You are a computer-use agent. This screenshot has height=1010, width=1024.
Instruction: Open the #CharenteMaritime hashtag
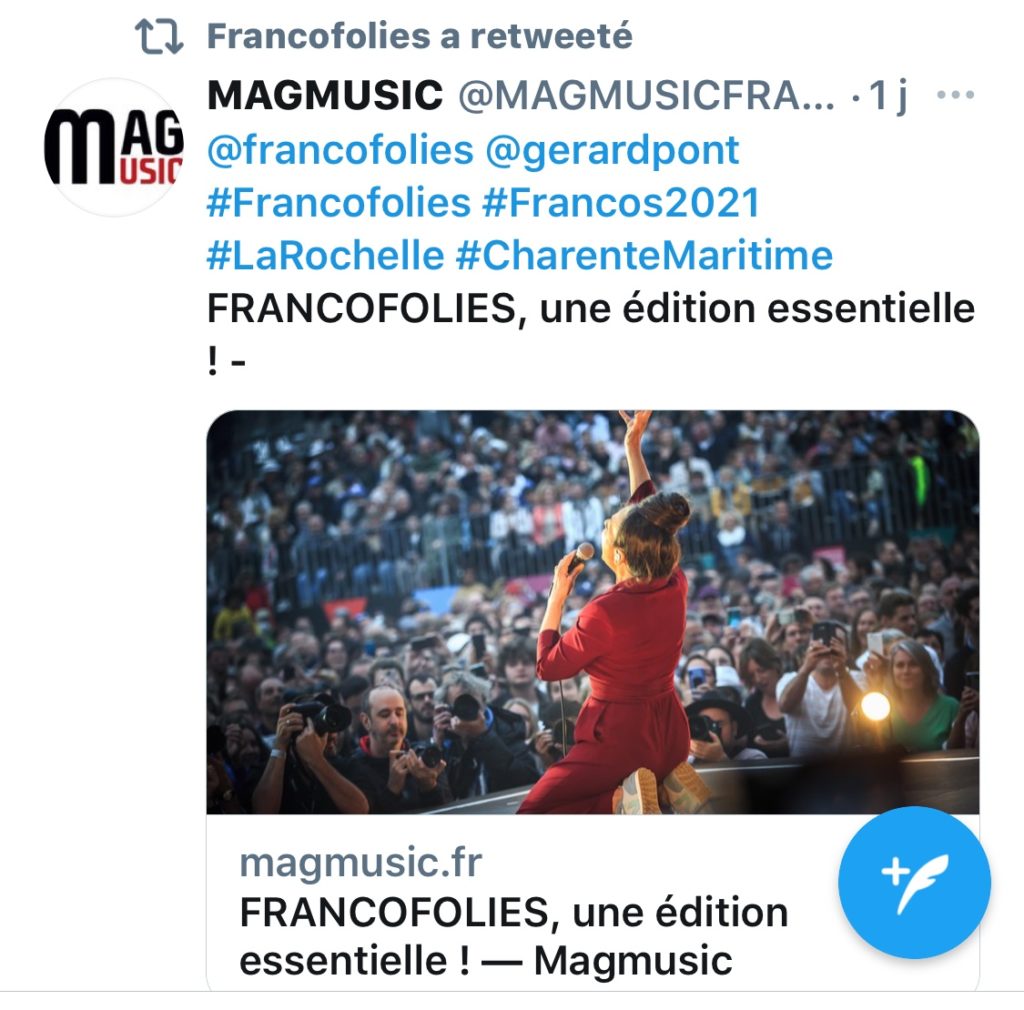point(643,256)
